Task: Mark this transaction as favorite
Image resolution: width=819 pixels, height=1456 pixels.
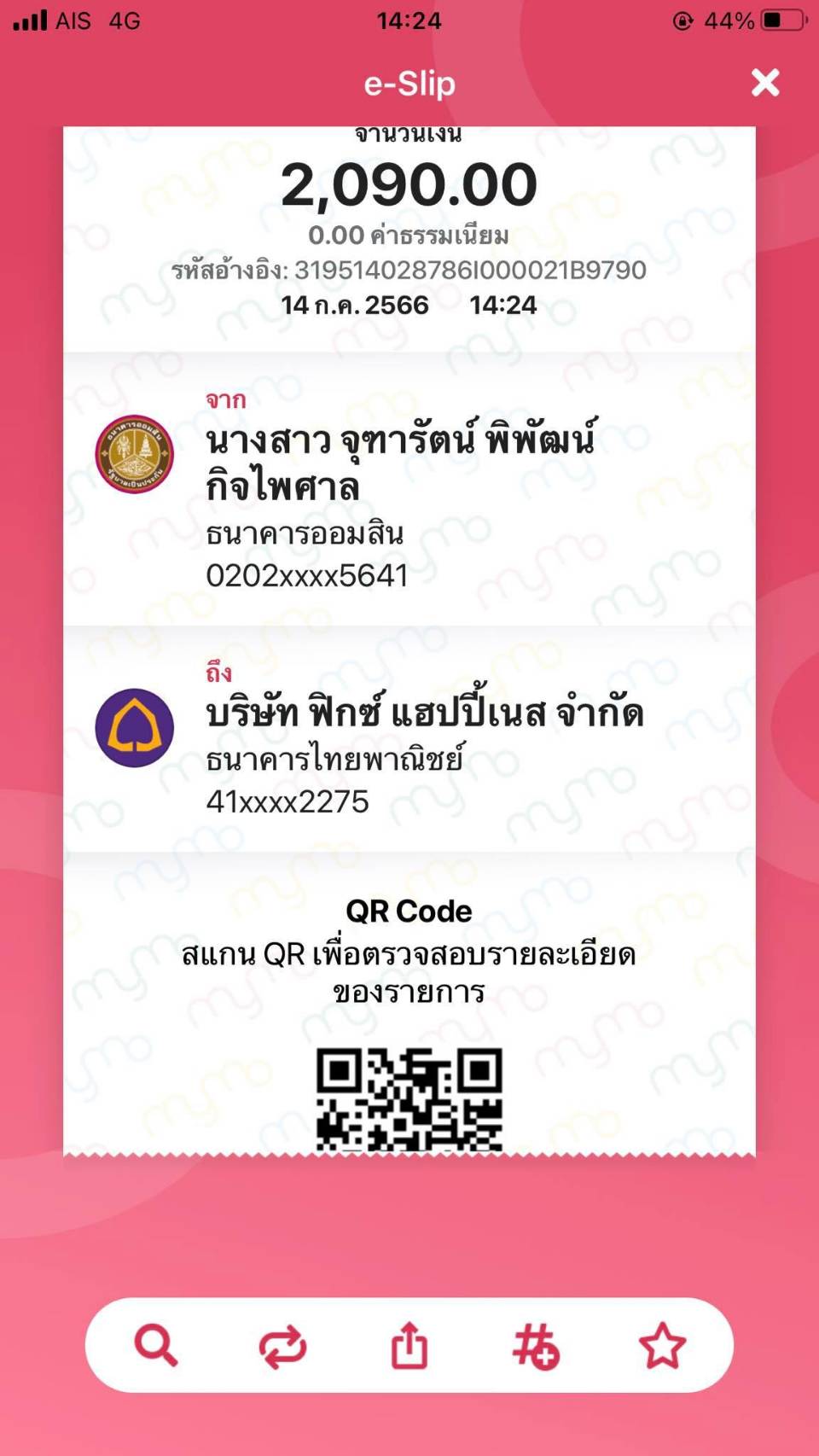Action: (662, 1346)
